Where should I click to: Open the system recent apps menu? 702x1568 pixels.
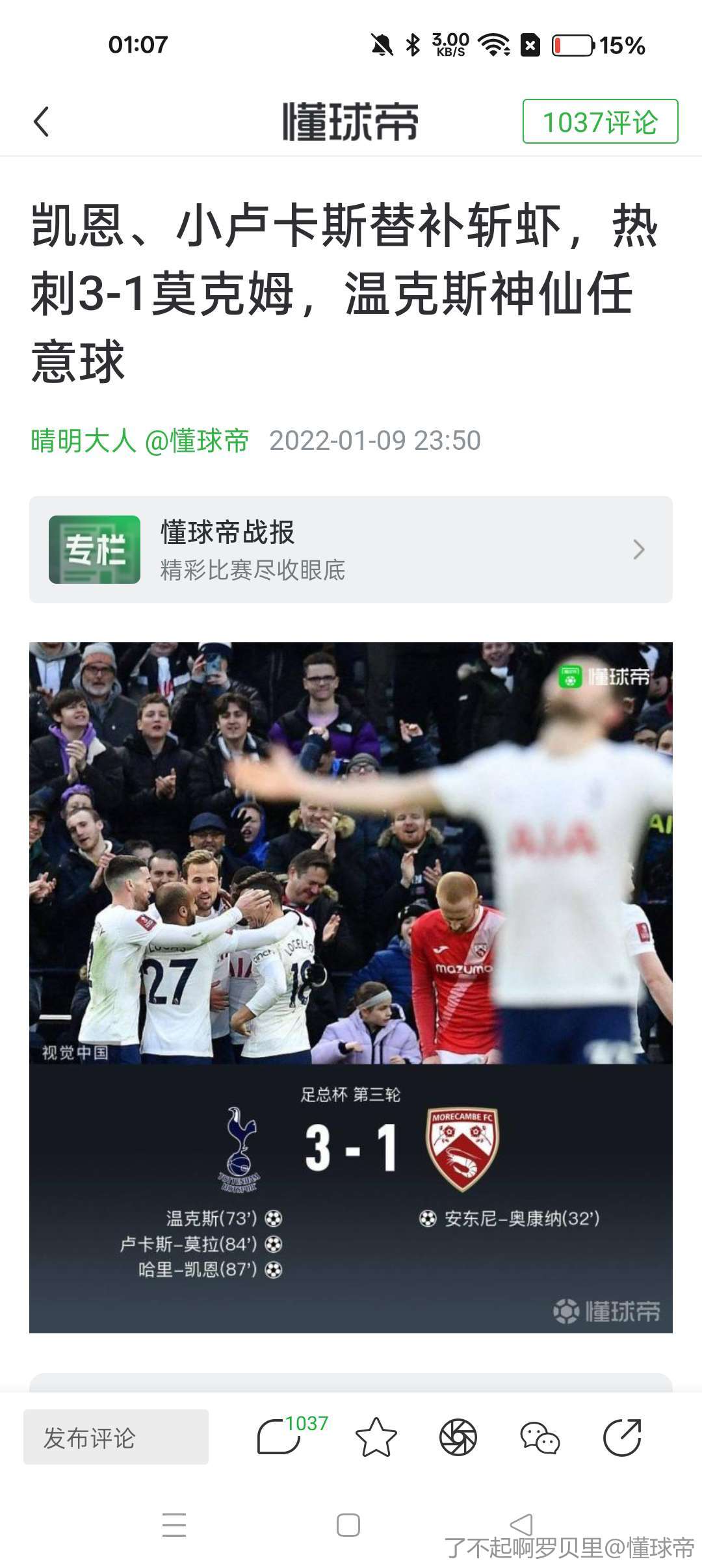[174, 1524]
